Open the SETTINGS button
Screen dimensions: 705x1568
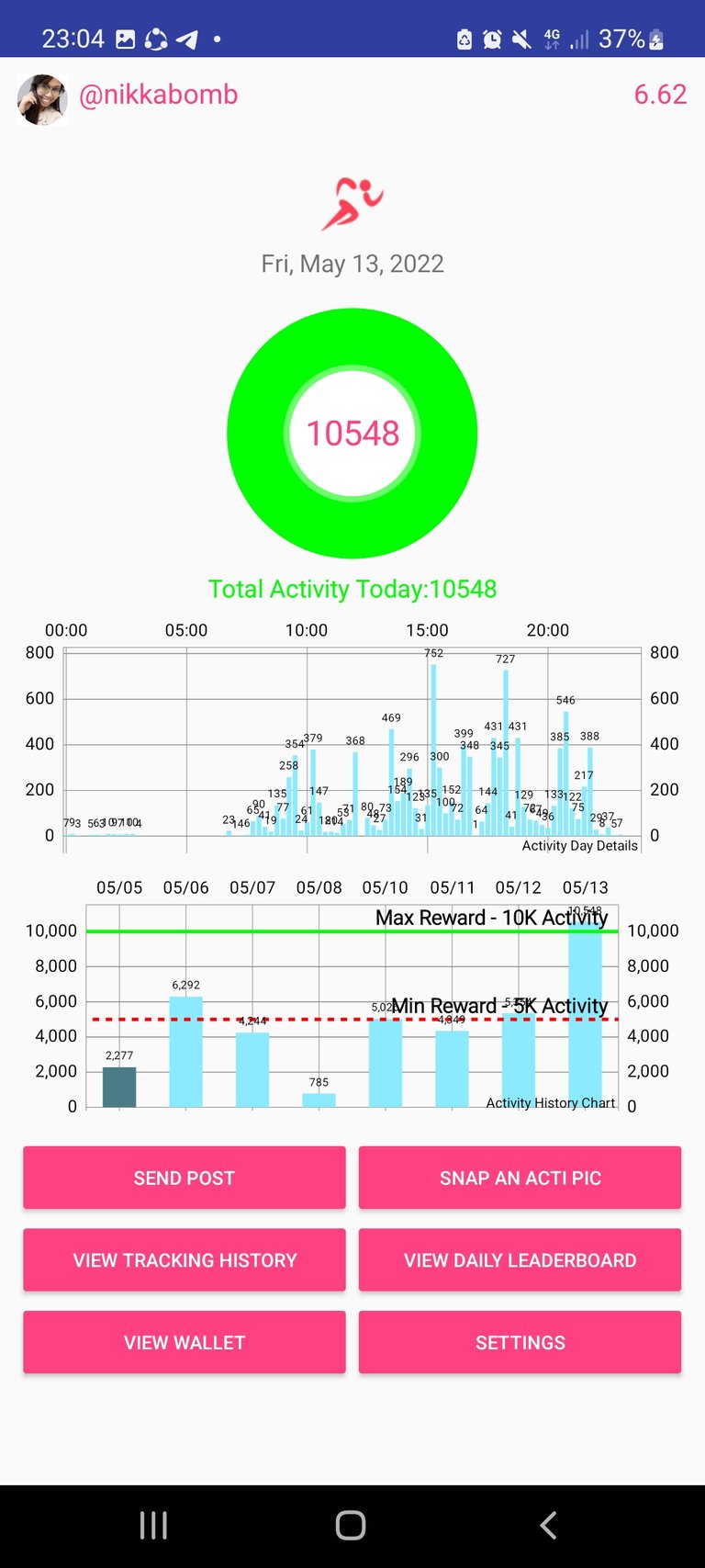(x=520, y=1342)
